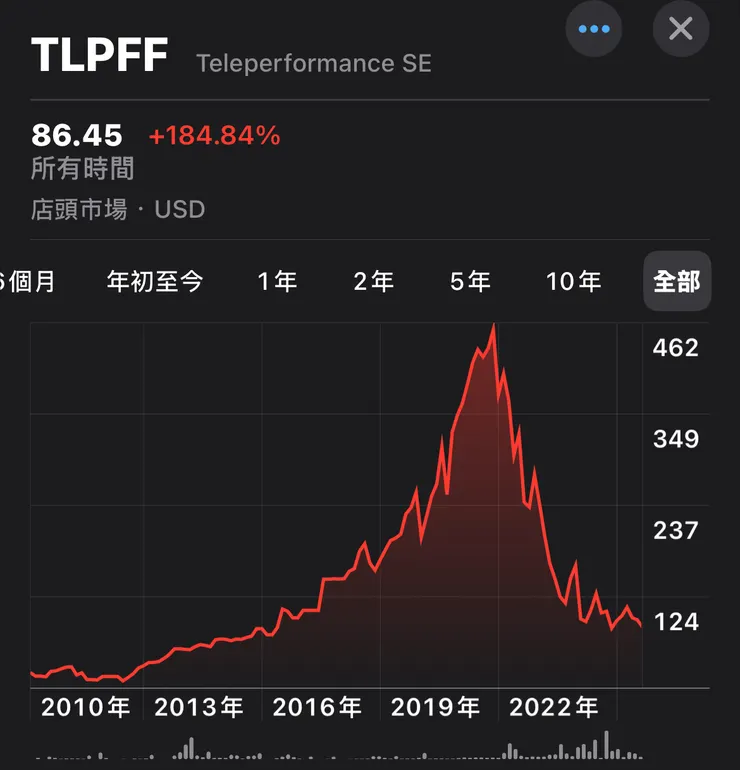This screenshot has height=770, width=740.
Task: Close the TLPFF stock detail
Action: (681, 29)
